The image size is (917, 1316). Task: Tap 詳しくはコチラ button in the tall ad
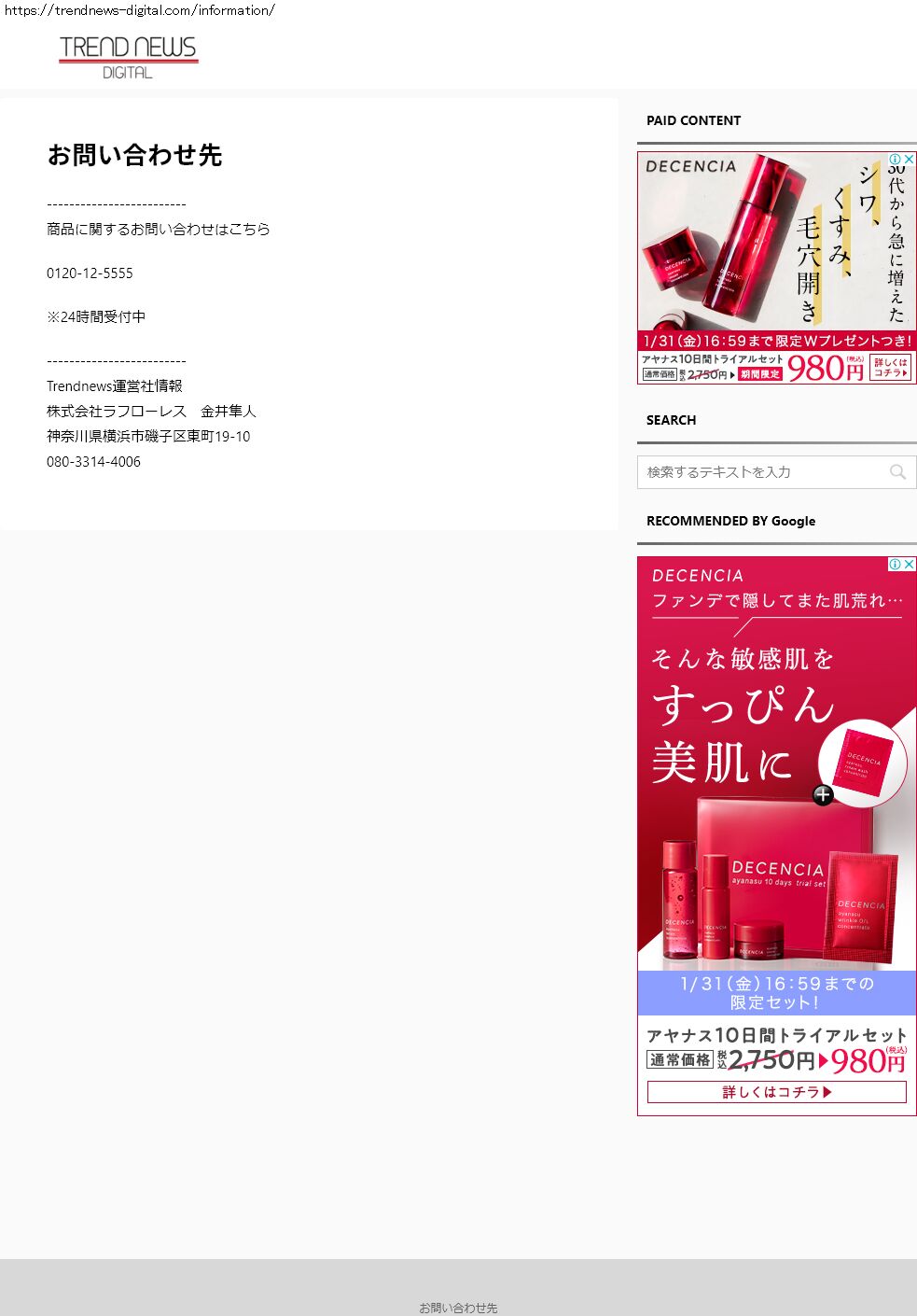click(x=776, y=1092)
